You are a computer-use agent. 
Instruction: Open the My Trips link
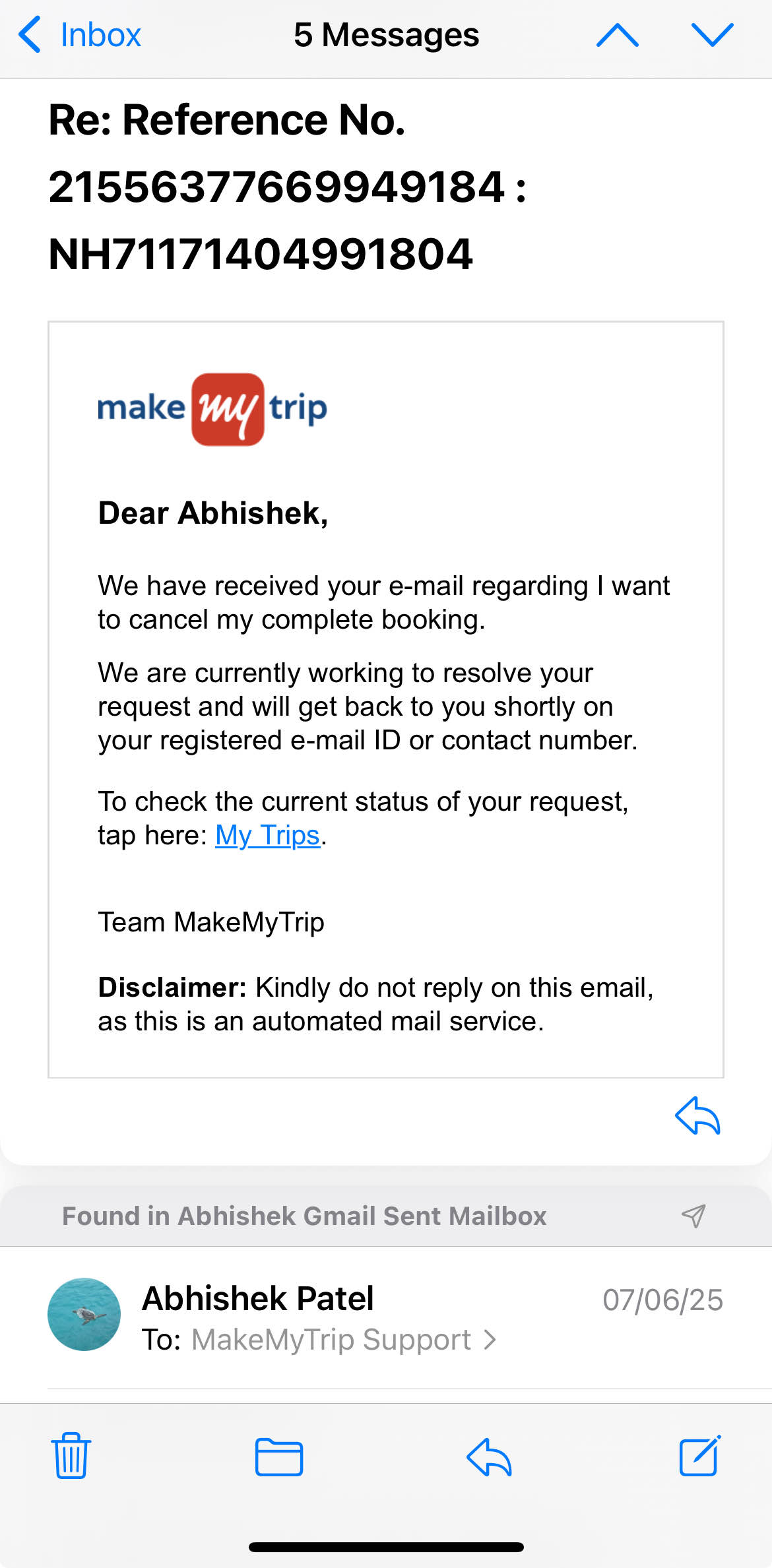267,836
